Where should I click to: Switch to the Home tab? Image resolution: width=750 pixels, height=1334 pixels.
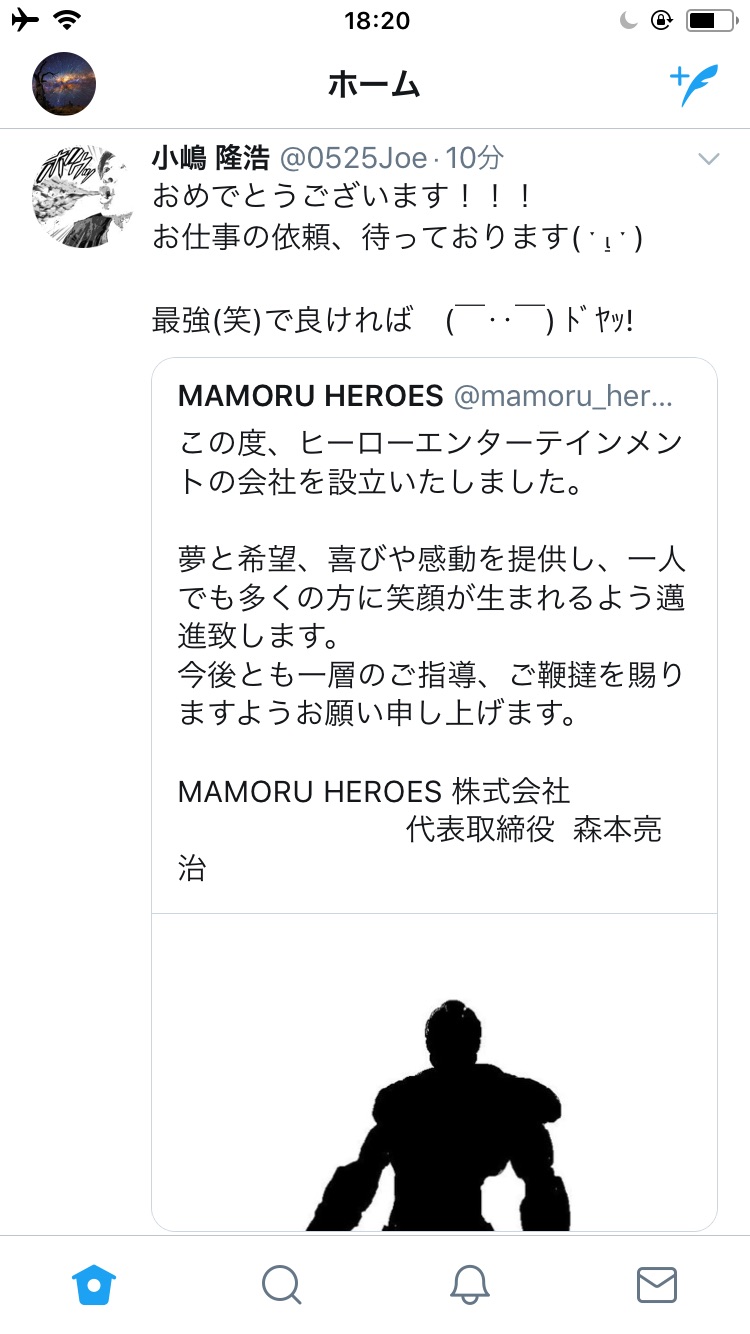pos(94,1284)
